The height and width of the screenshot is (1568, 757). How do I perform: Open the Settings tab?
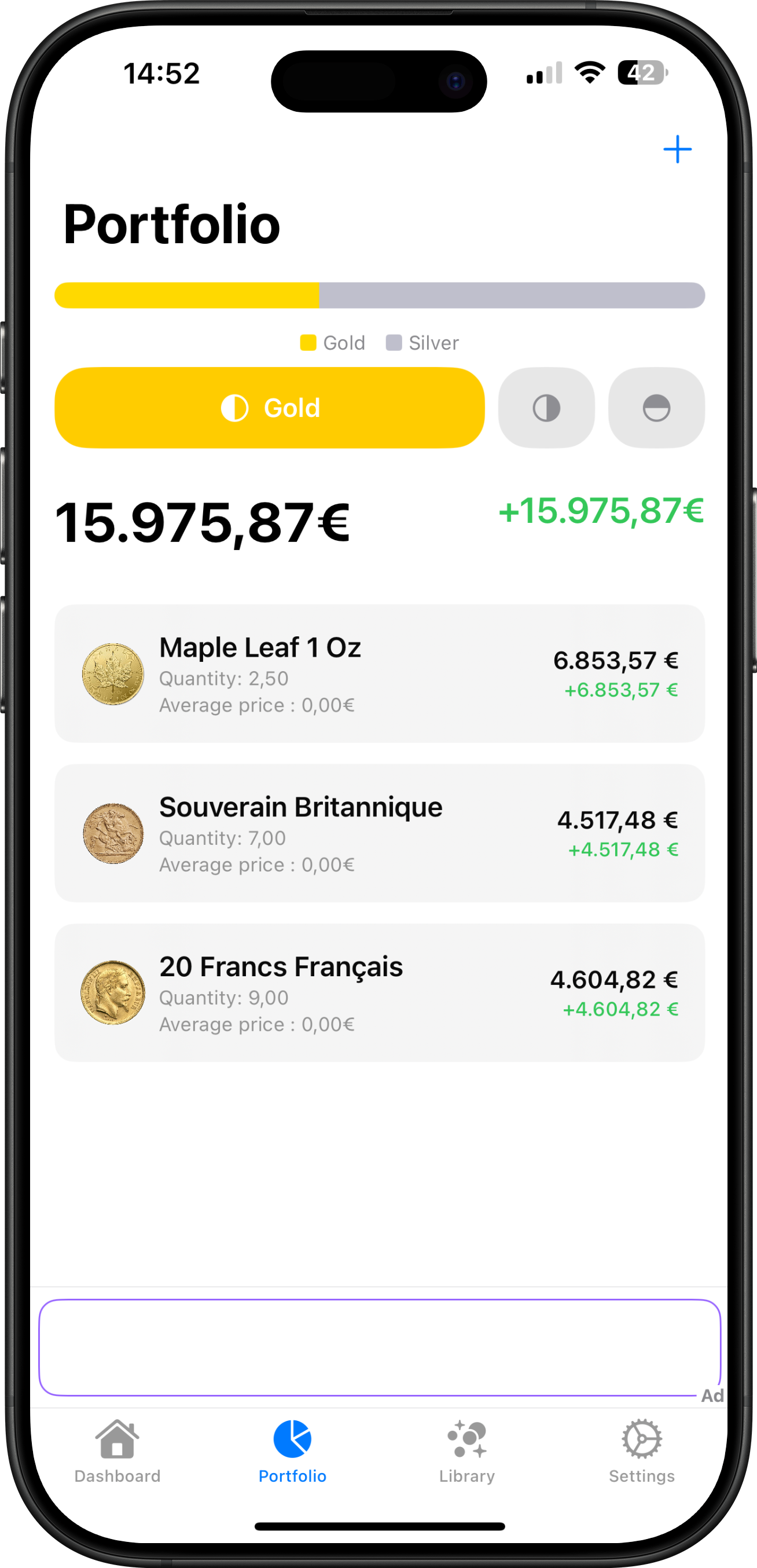click(x=641, y=1452)
